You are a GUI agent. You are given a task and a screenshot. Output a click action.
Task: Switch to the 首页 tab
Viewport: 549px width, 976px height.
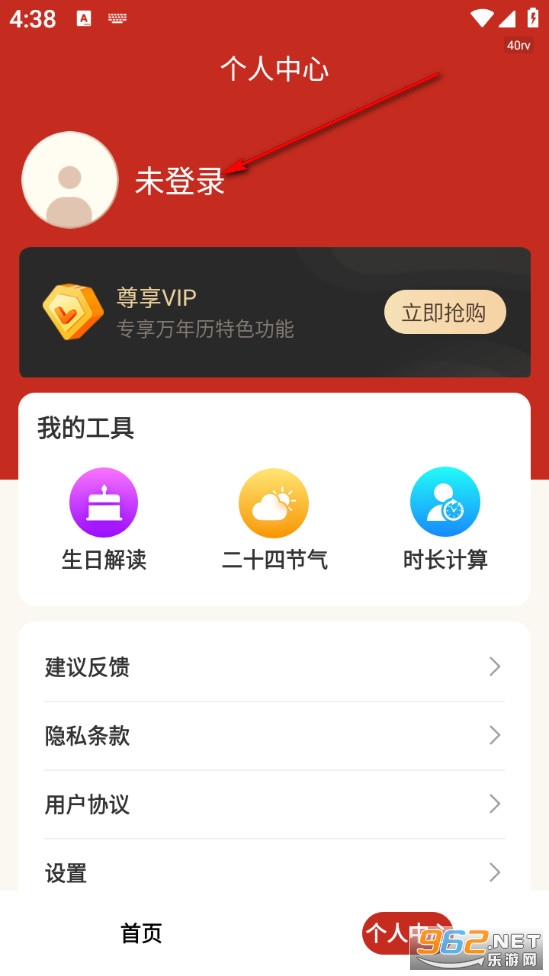pos(141,933)
